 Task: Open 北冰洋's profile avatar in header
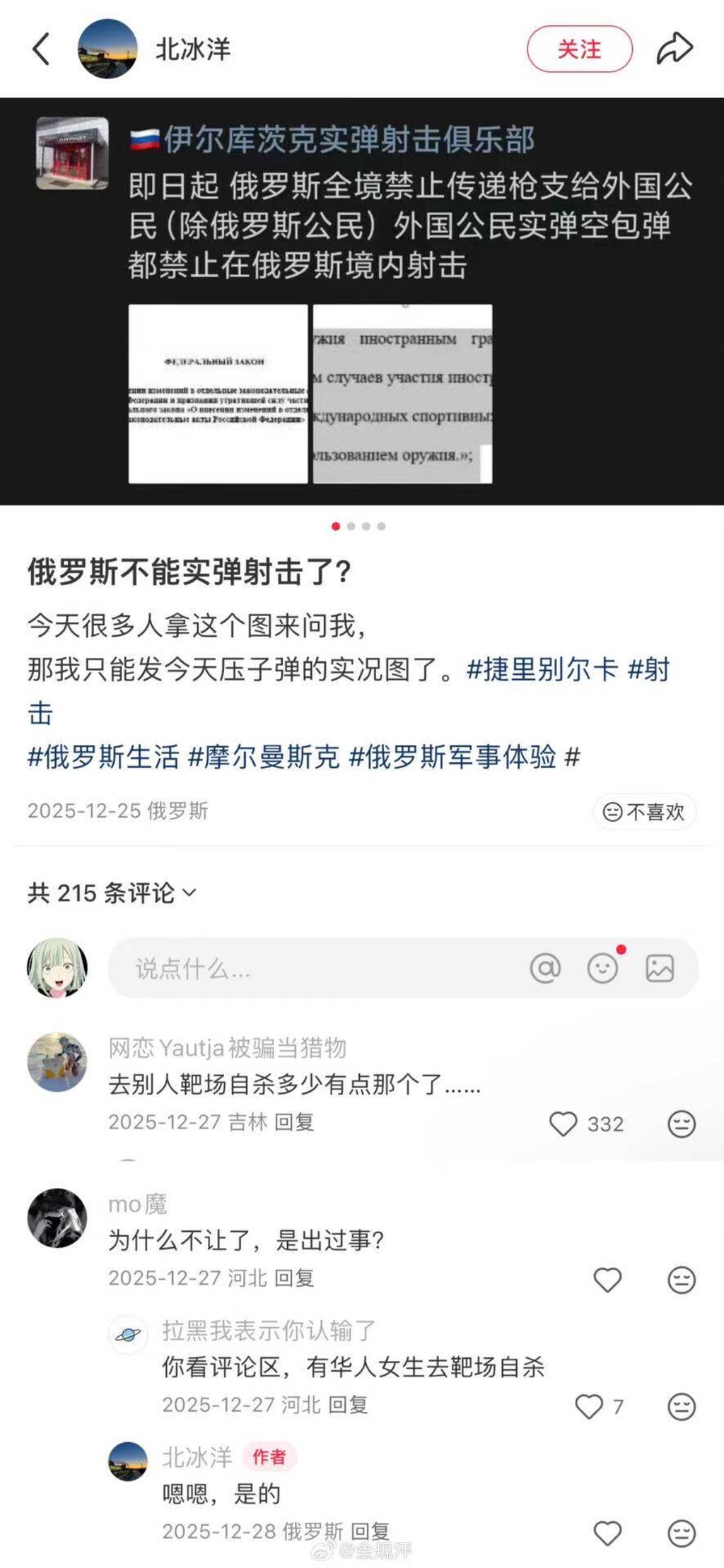point(107,49)
